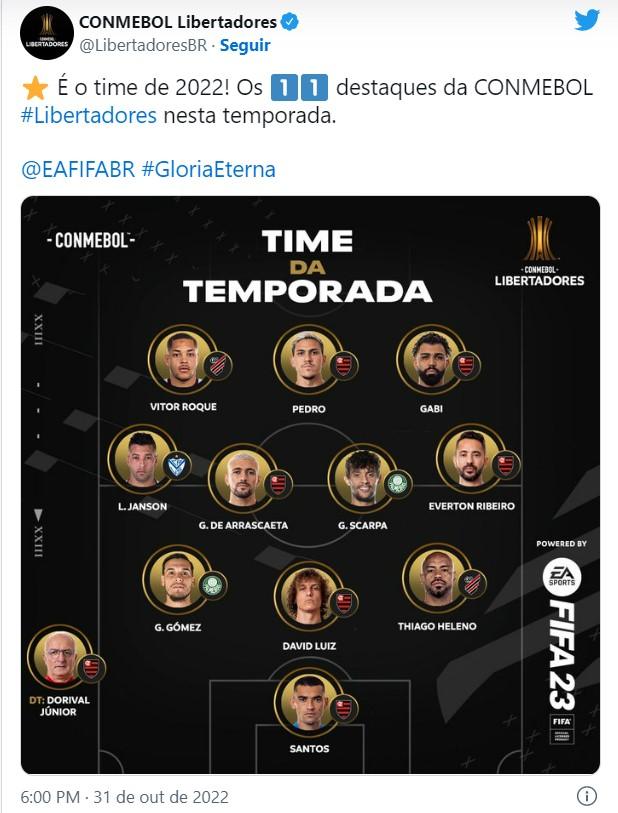The height and width of the screenshot is (813, 618).
Task: Open the #GloriaEterna hashtag
Action: pyautogui.click(x=208, y=169)
